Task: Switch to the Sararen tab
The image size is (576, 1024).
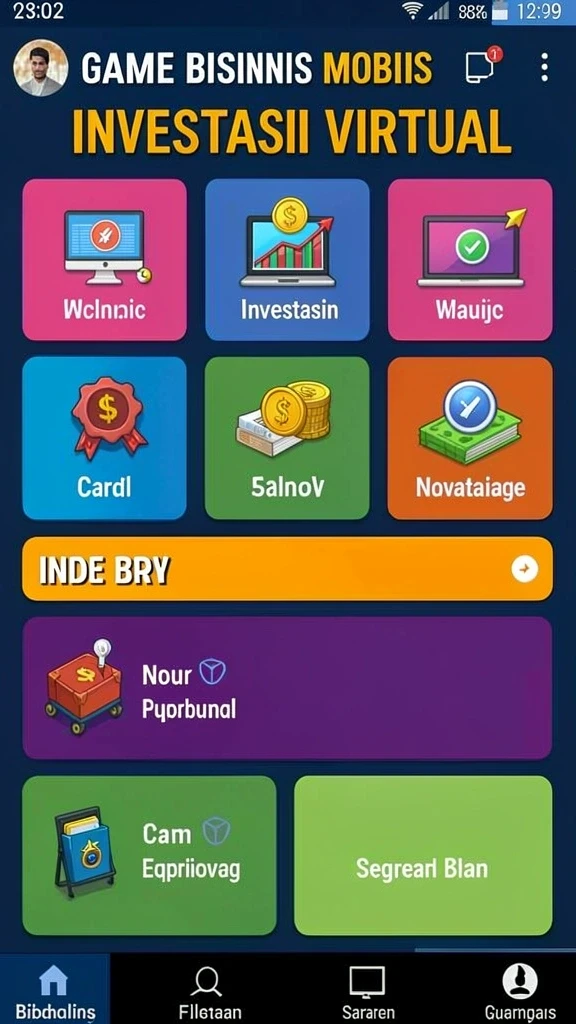Action: (x=366, y=989)
